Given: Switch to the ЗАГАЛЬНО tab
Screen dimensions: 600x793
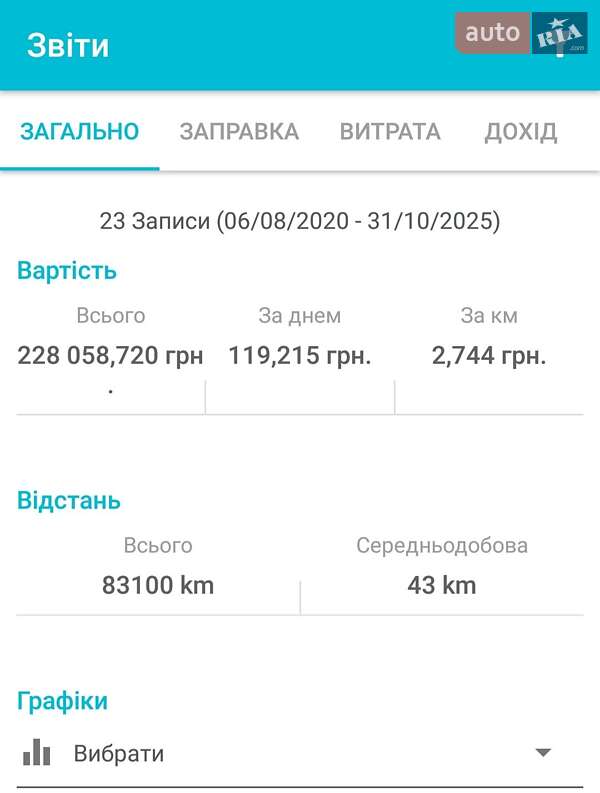Looking at the screenshot, I should (80, 132).
